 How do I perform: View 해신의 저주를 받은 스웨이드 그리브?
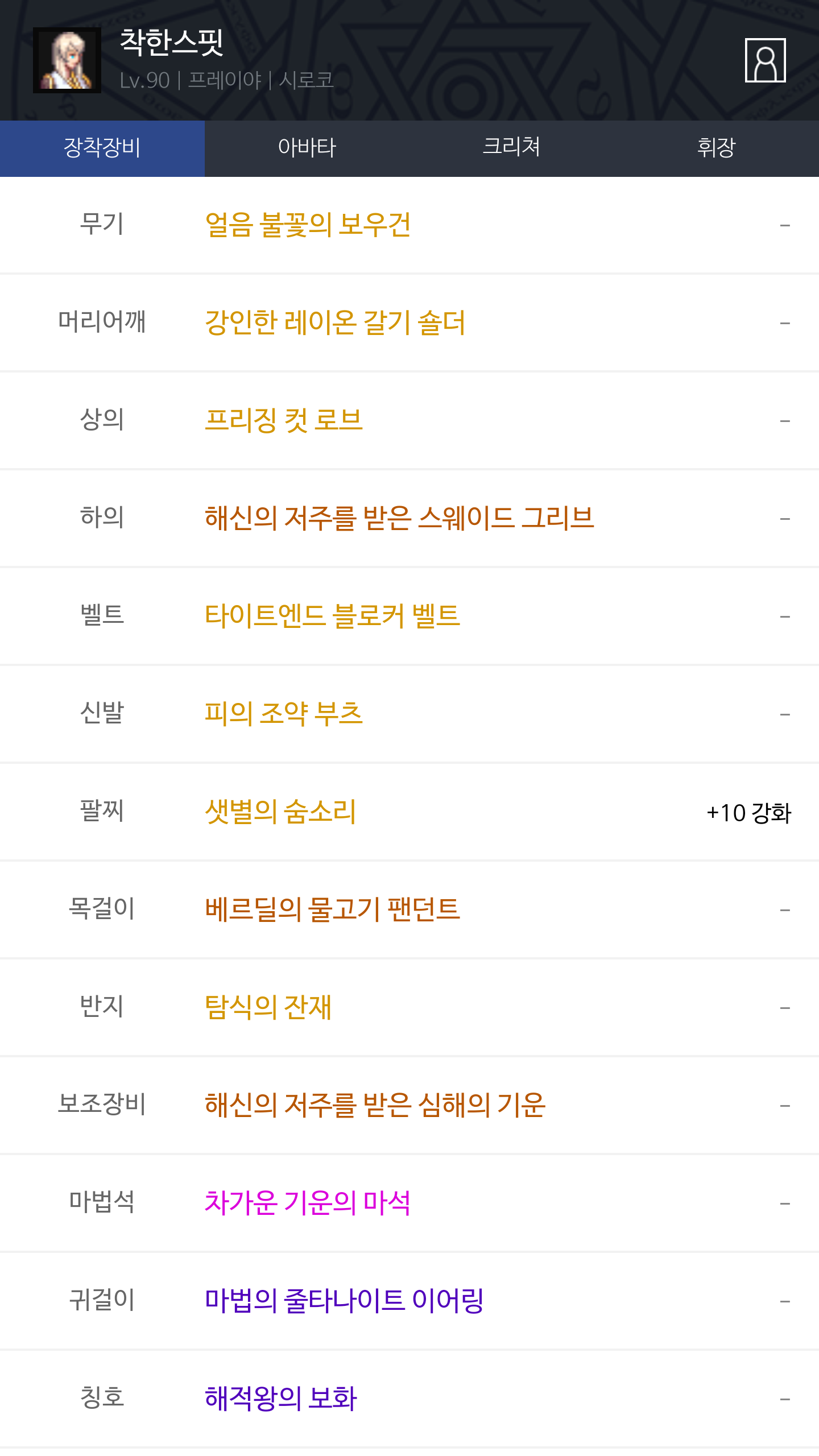(399, 518)
